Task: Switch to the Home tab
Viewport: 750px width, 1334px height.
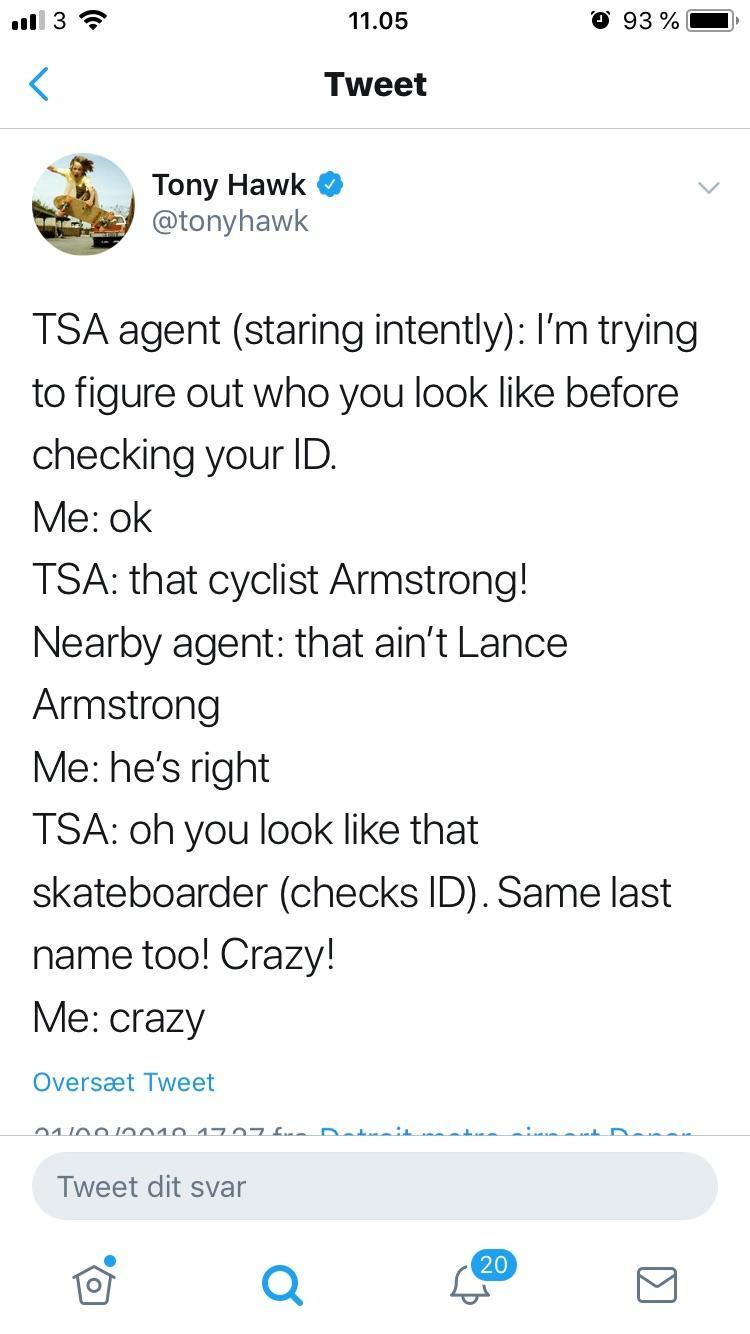Action: pyautogui.click(x=94, y=1283)
